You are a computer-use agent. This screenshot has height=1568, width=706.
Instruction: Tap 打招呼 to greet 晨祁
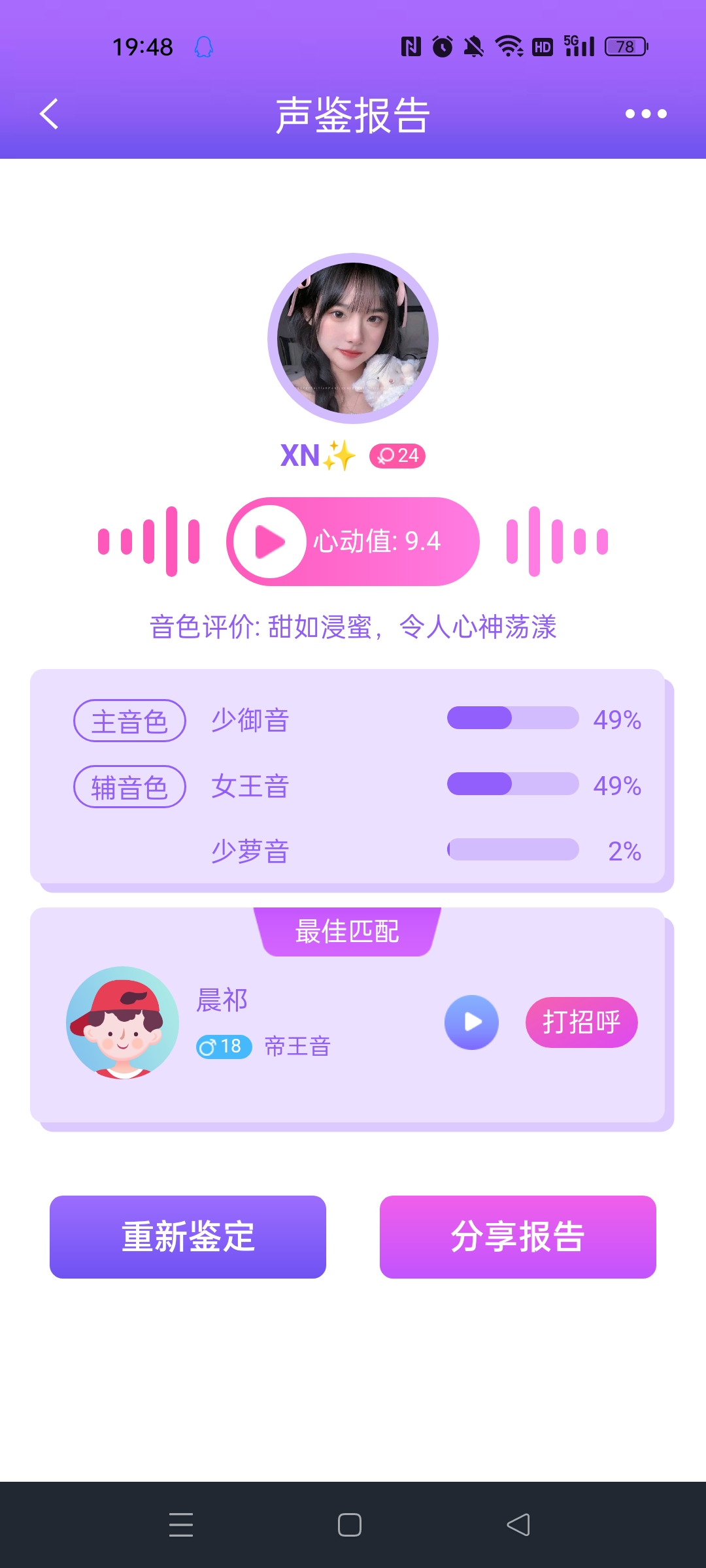click(581, 1022)
